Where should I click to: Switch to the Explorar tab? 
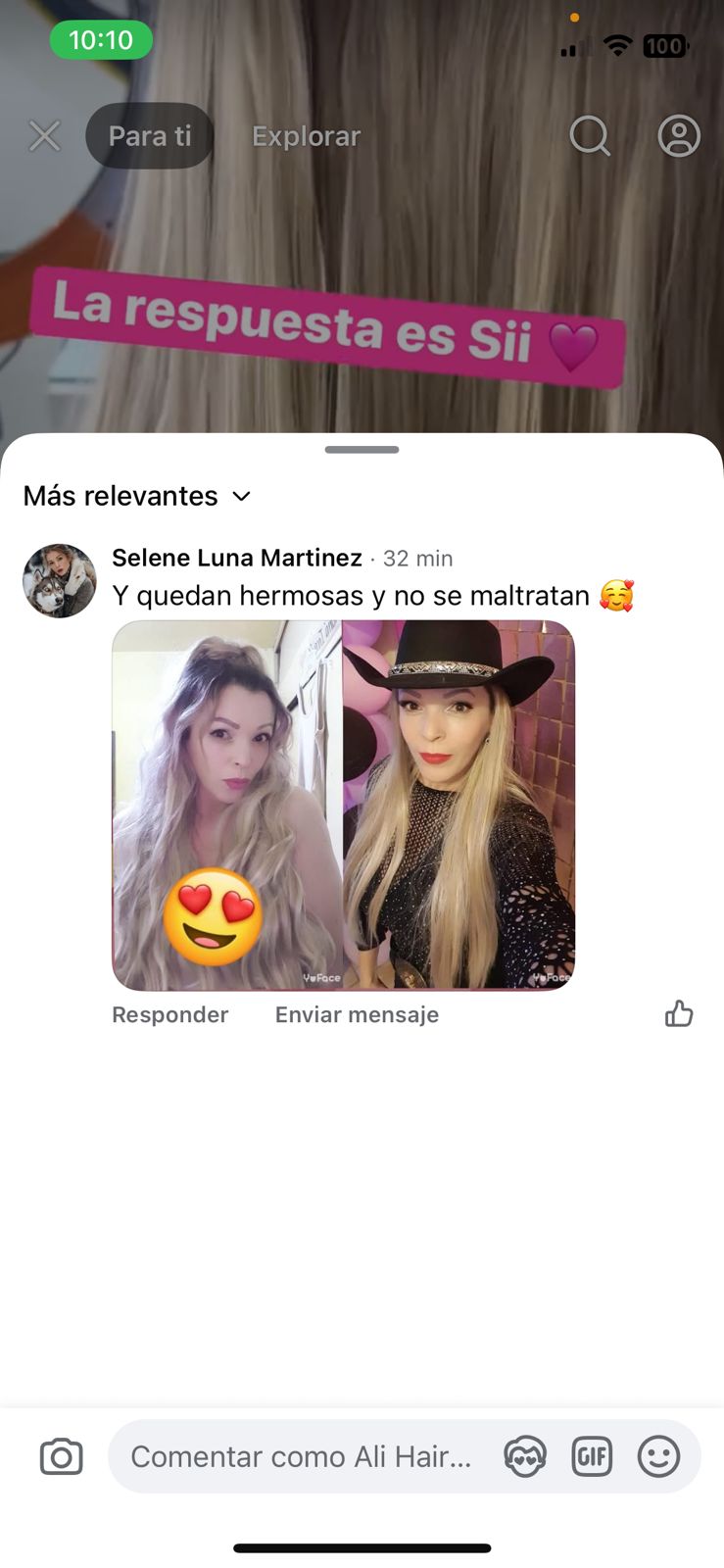coord(306,136)
